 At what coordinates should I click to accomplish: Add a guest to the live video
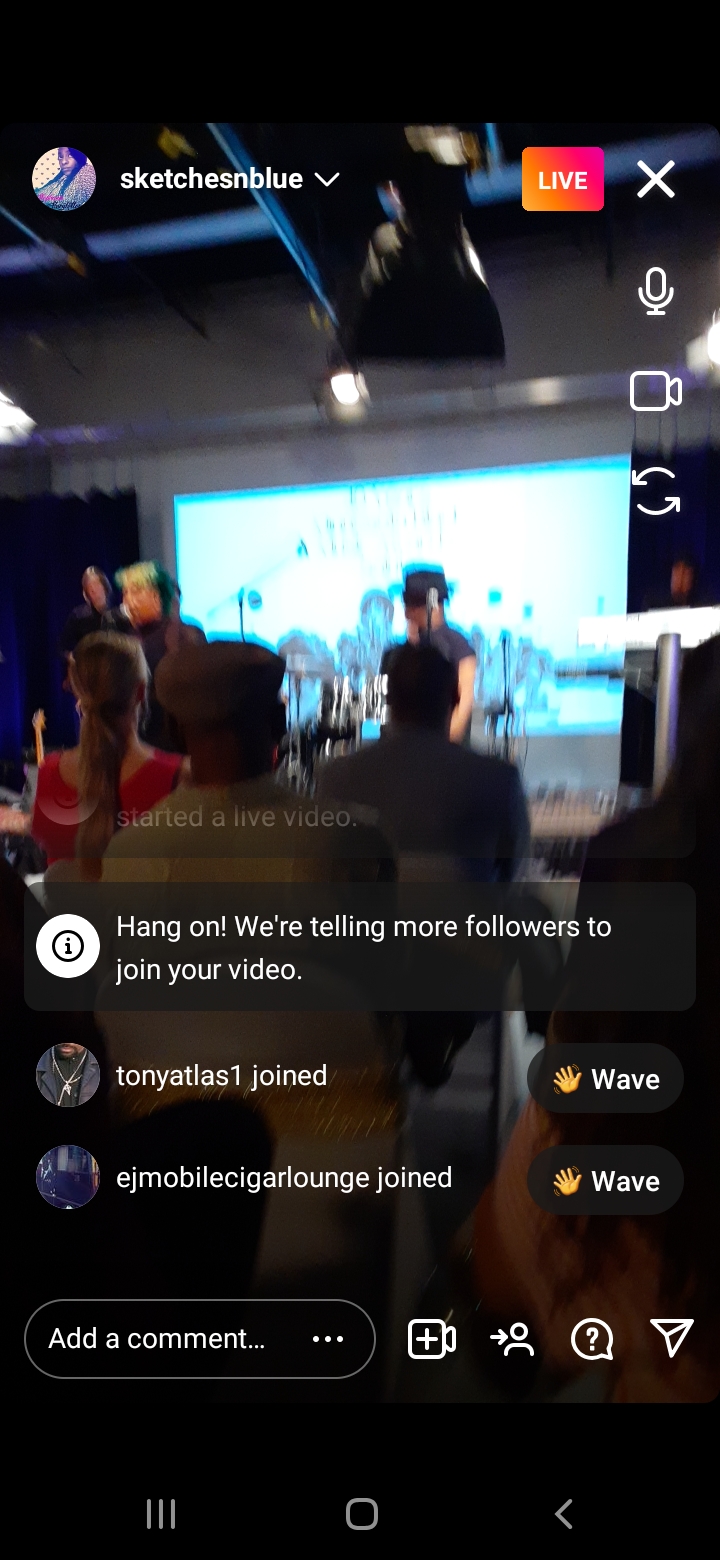pyautogui.click(x=432, y=1339)
